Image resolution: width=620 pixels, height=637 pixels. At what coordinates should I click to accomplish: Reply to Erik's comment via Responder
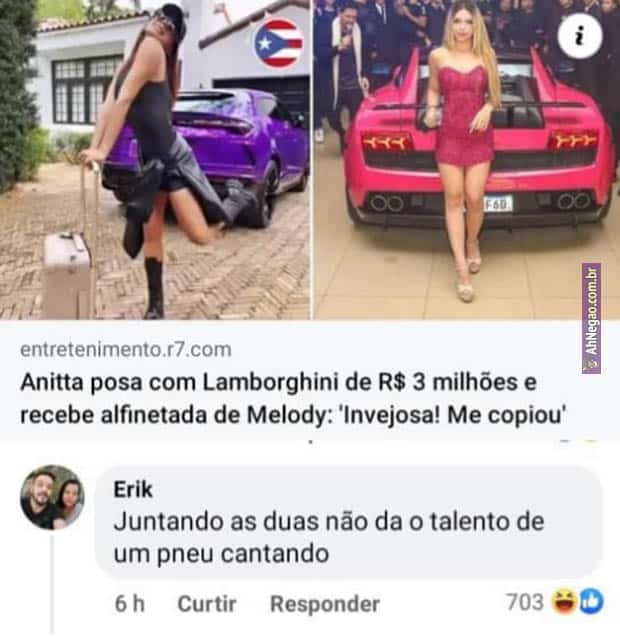[324, 603]
